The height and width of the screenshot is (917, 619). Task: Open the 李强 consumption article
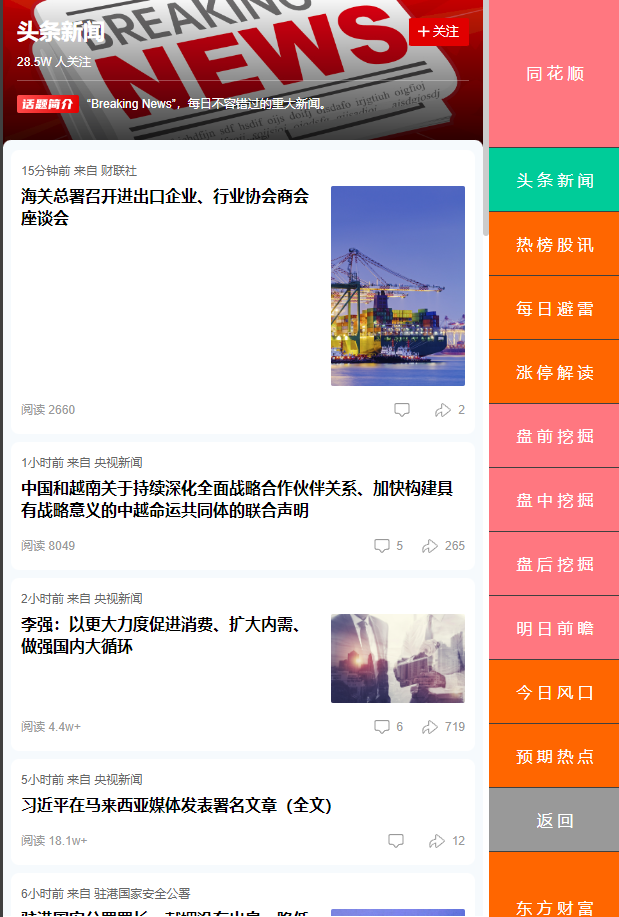pos(165,635)
